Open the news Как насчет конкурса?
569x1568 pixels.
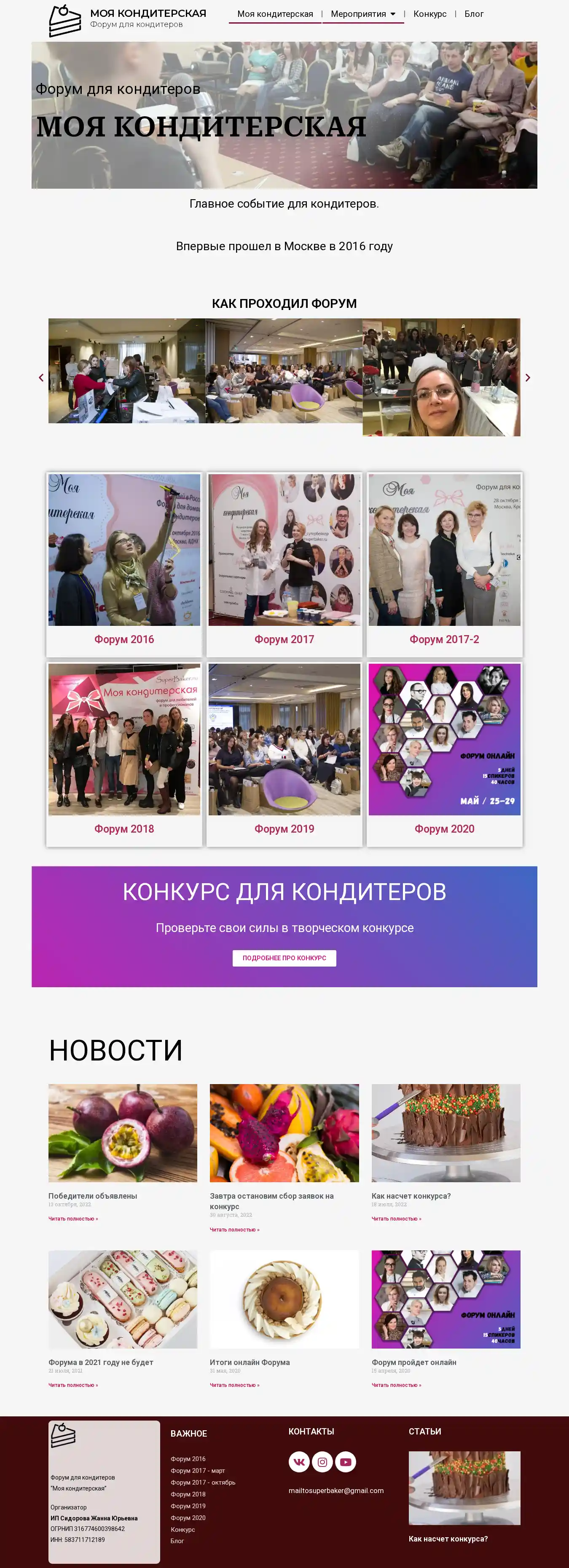point(411,1196)
